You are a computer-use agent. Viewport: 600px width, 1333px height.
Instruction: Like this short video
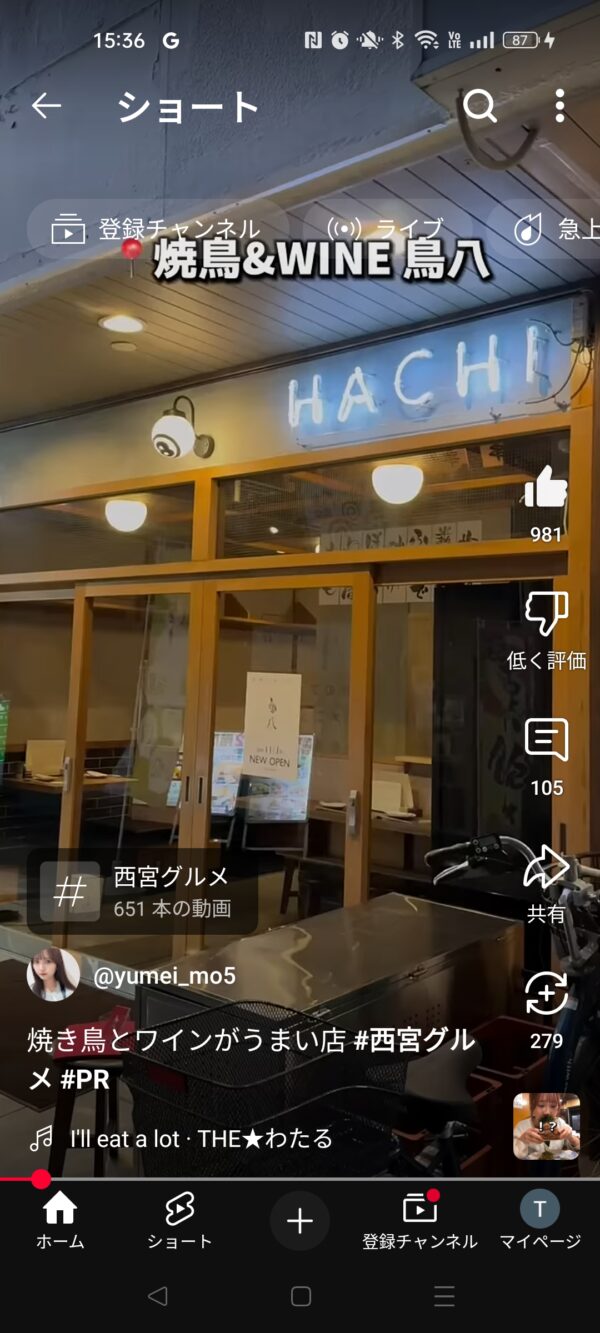click(x=546, y=490)
